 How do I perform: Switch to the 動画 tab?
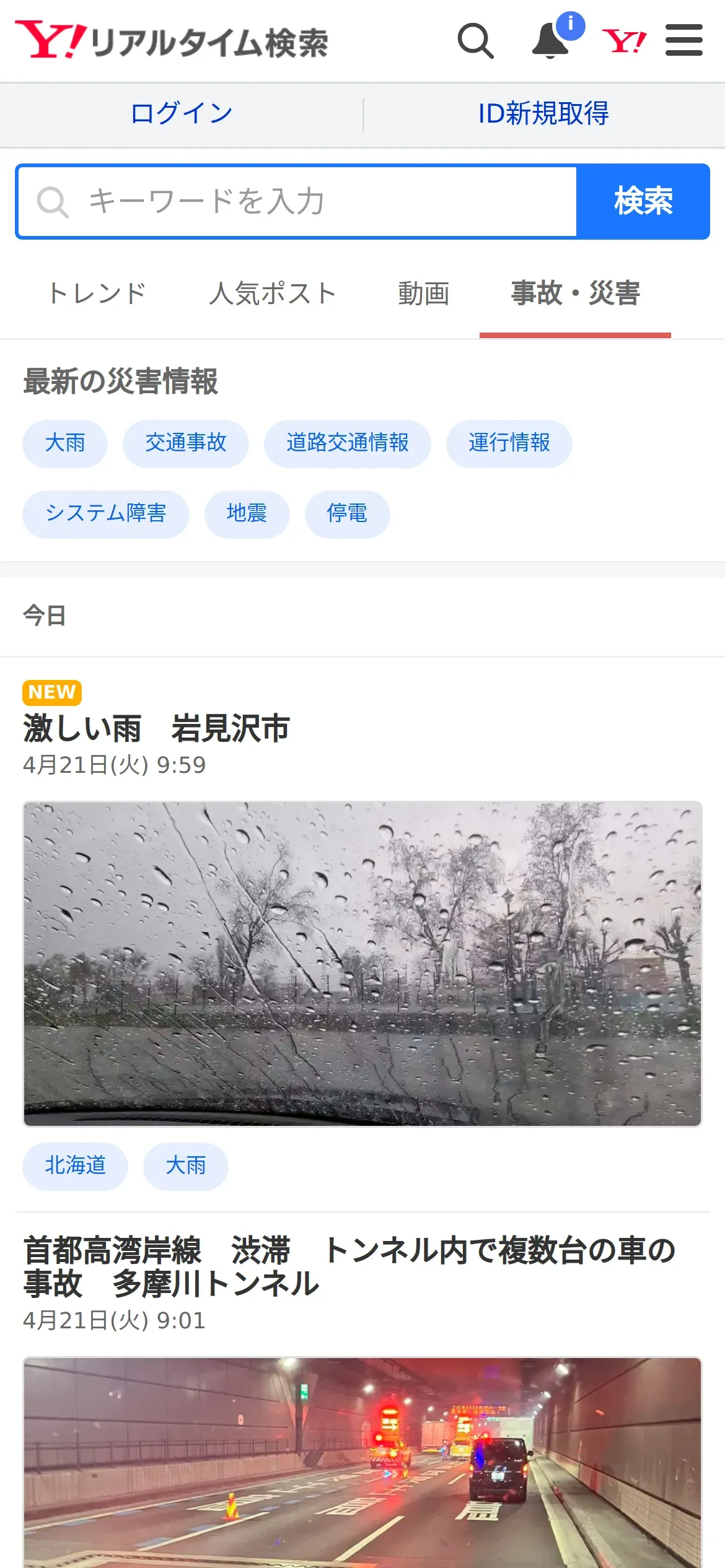(424, 294)
